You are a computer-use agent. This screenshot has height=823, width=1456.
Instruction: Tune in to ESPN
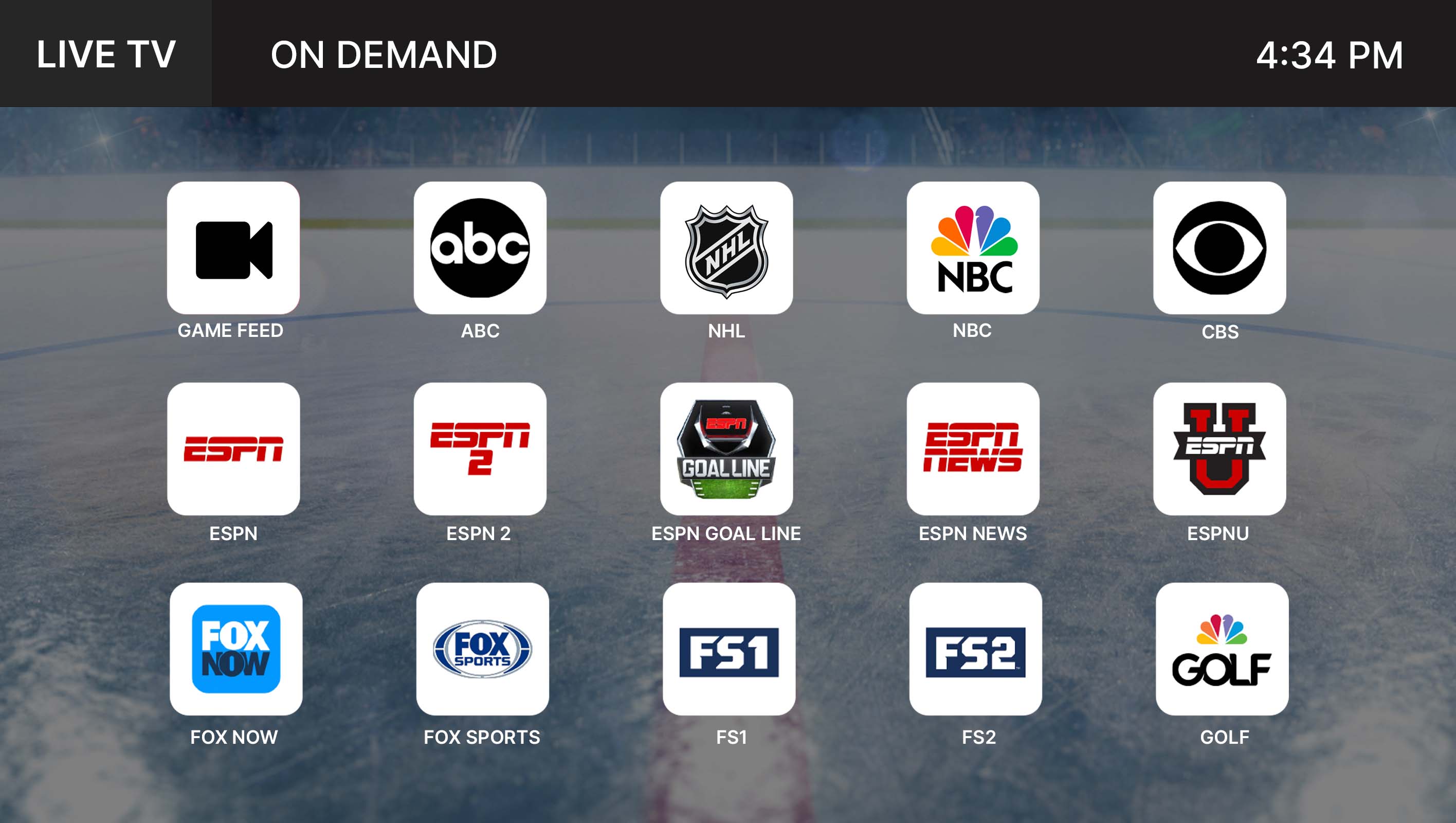coord(233,449)
